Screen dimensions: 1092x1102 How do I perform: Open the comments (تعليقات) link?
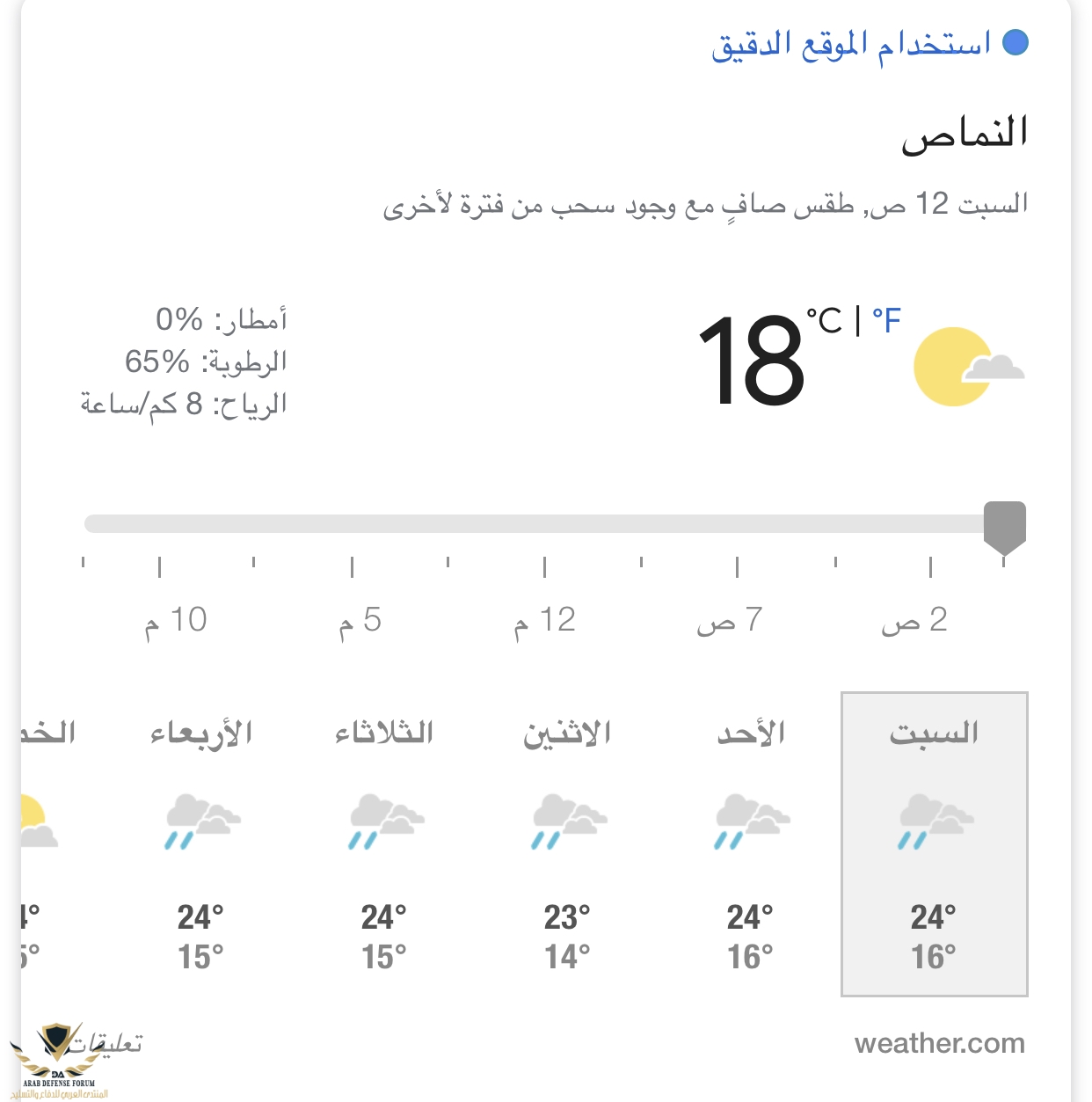point(106,1044)
